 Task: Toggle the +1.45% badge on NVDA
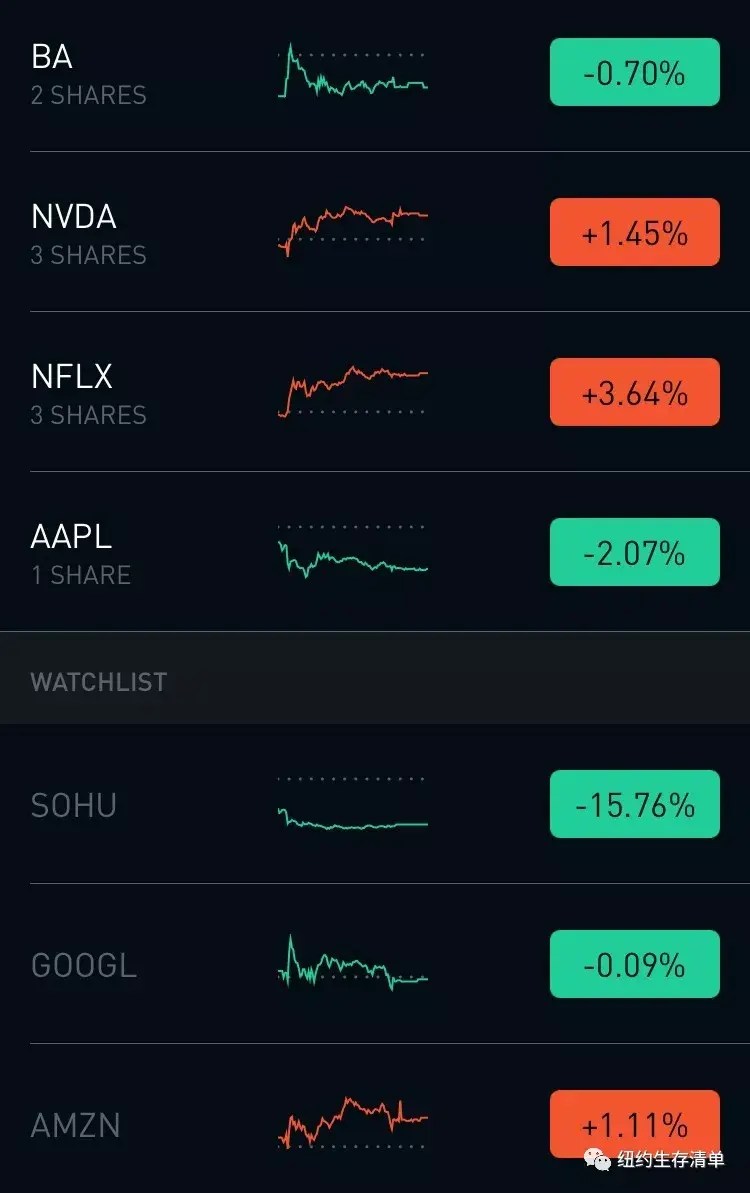(x=634, y=232)
